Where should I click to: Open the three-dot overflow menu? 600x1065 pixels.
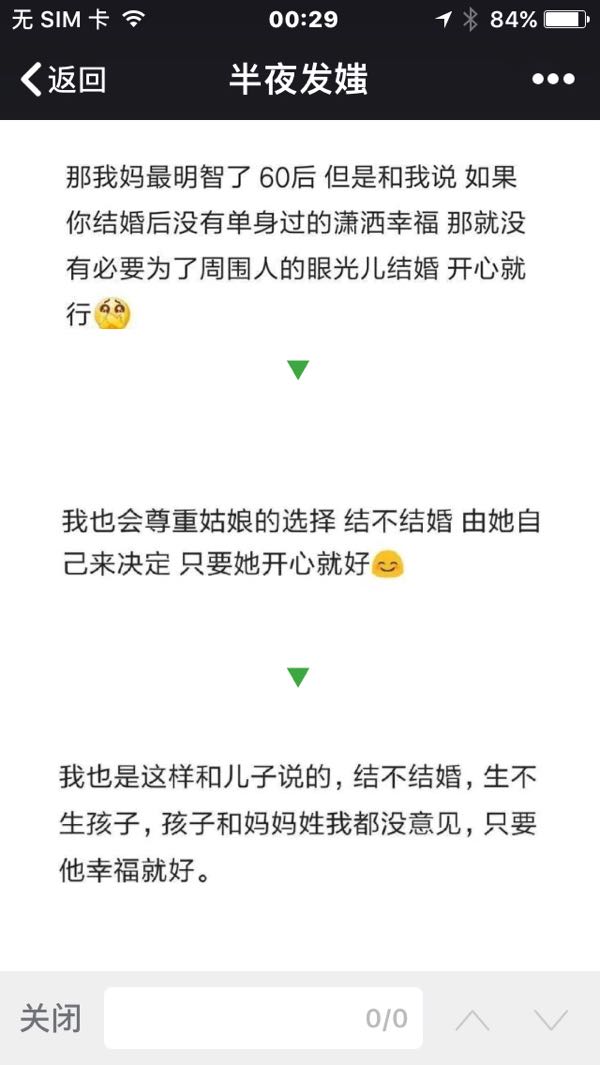(x=553, y=79)
